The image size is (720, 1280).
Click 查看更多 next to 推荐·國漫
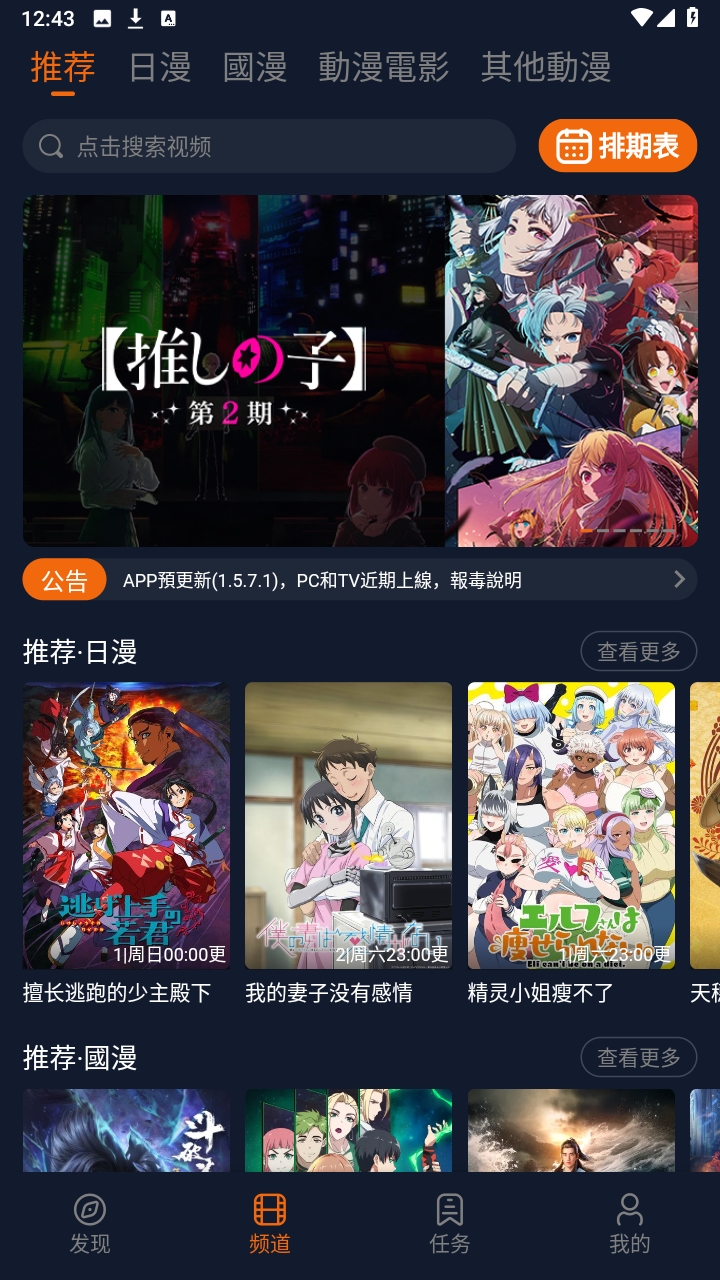(x=639, y=1057)
